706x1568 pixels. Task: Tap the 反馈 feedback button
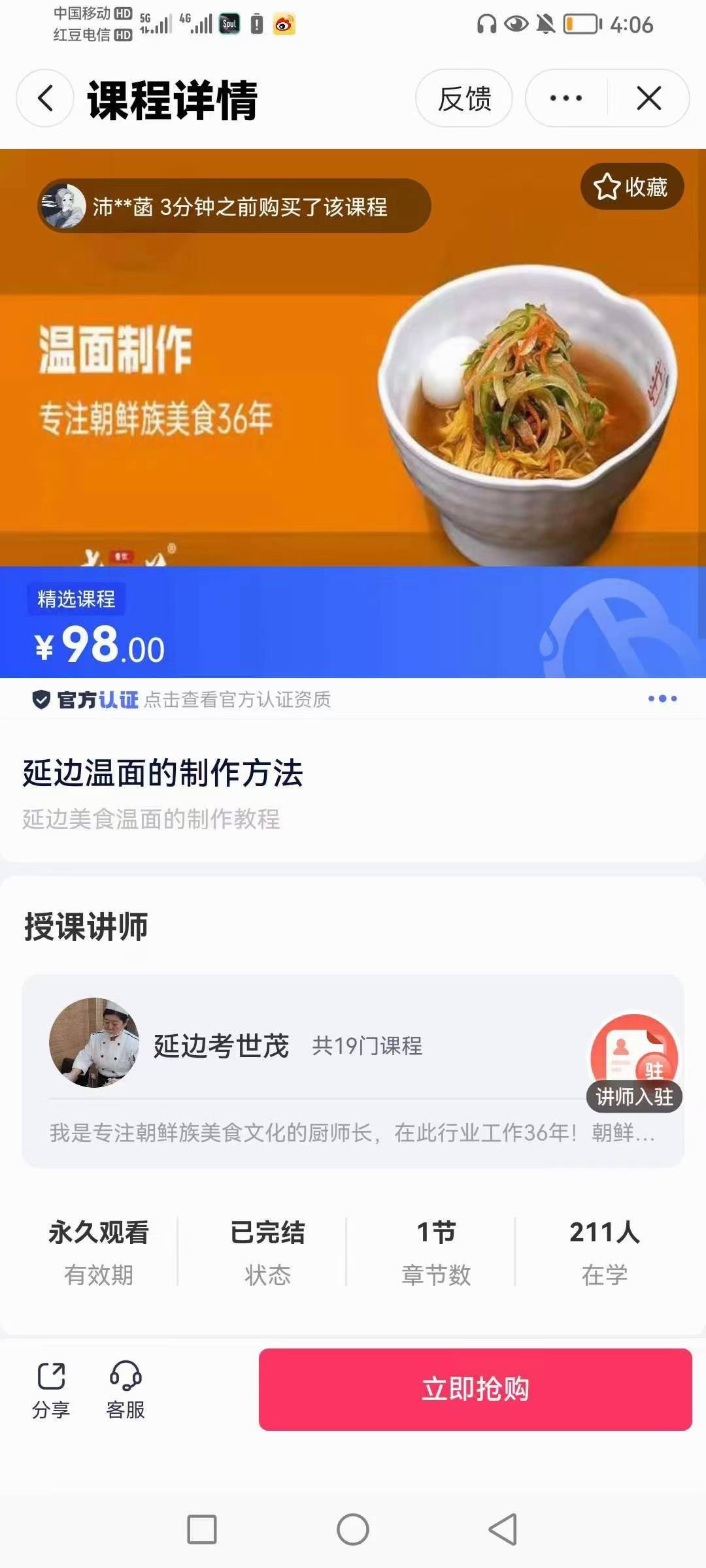click(463, 98)
